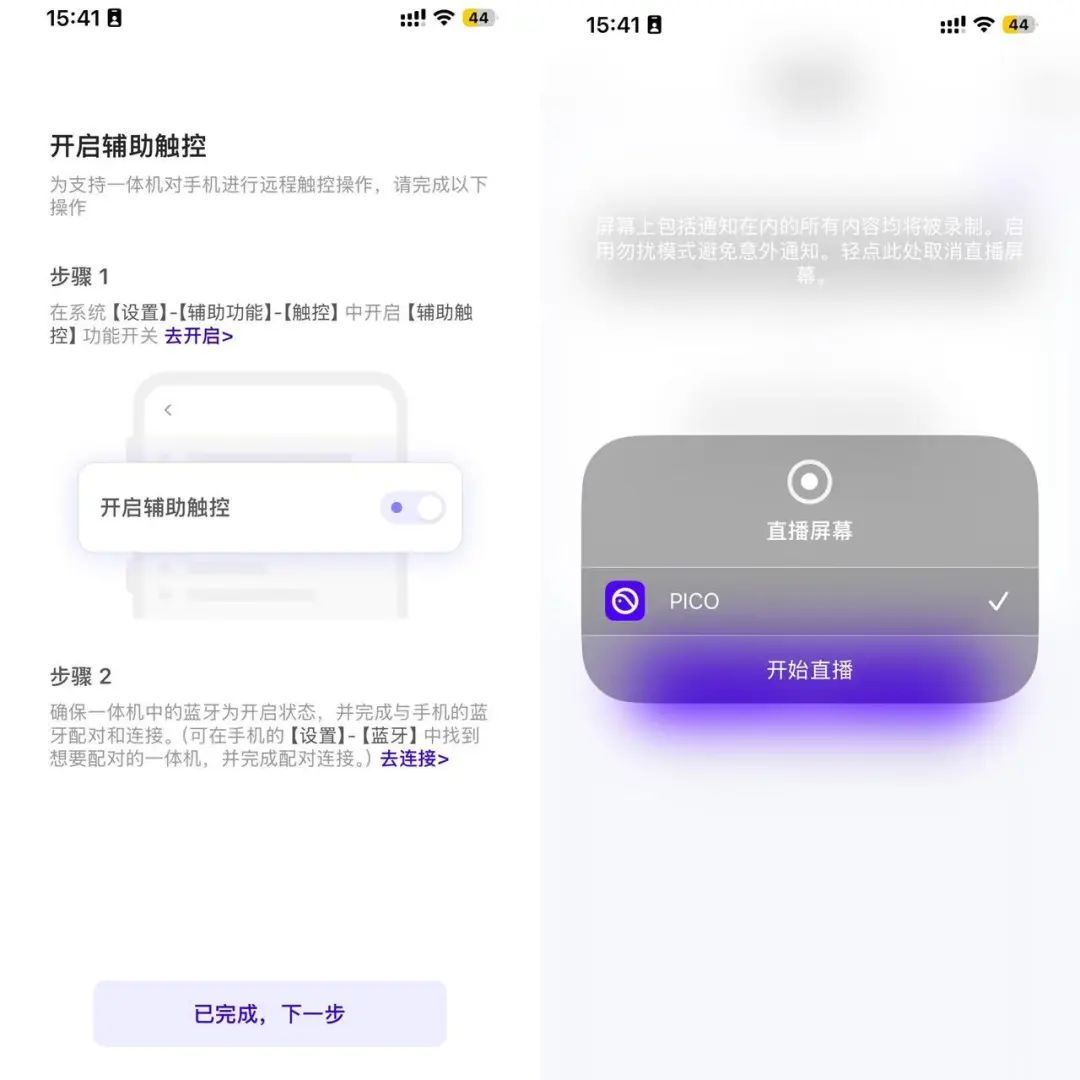
Task: Select PICO as the broadcast app
Action: (x=809, y=602)
